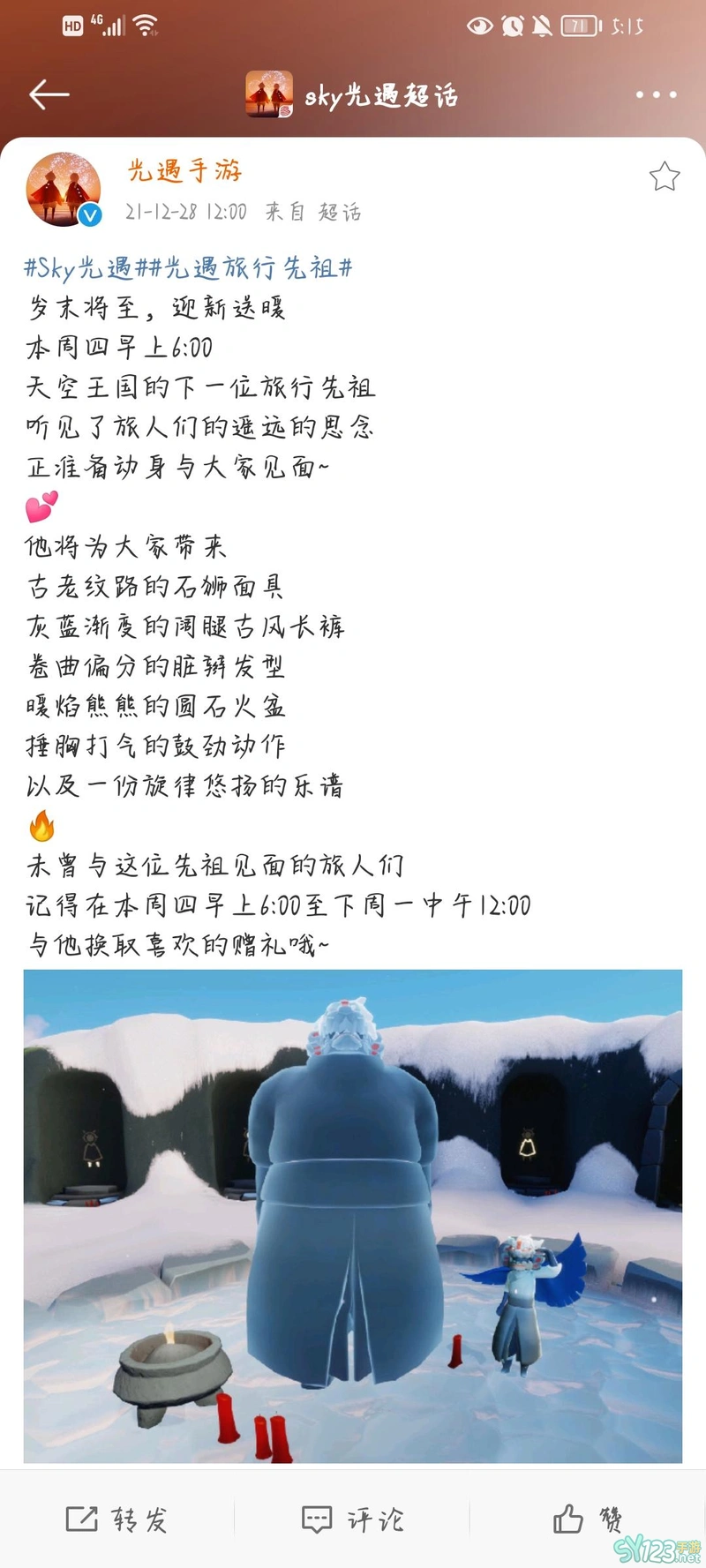Screen dimensions: 706x1568
Task: Open the 光遇手游 username
Action: [x=184, y=169]
